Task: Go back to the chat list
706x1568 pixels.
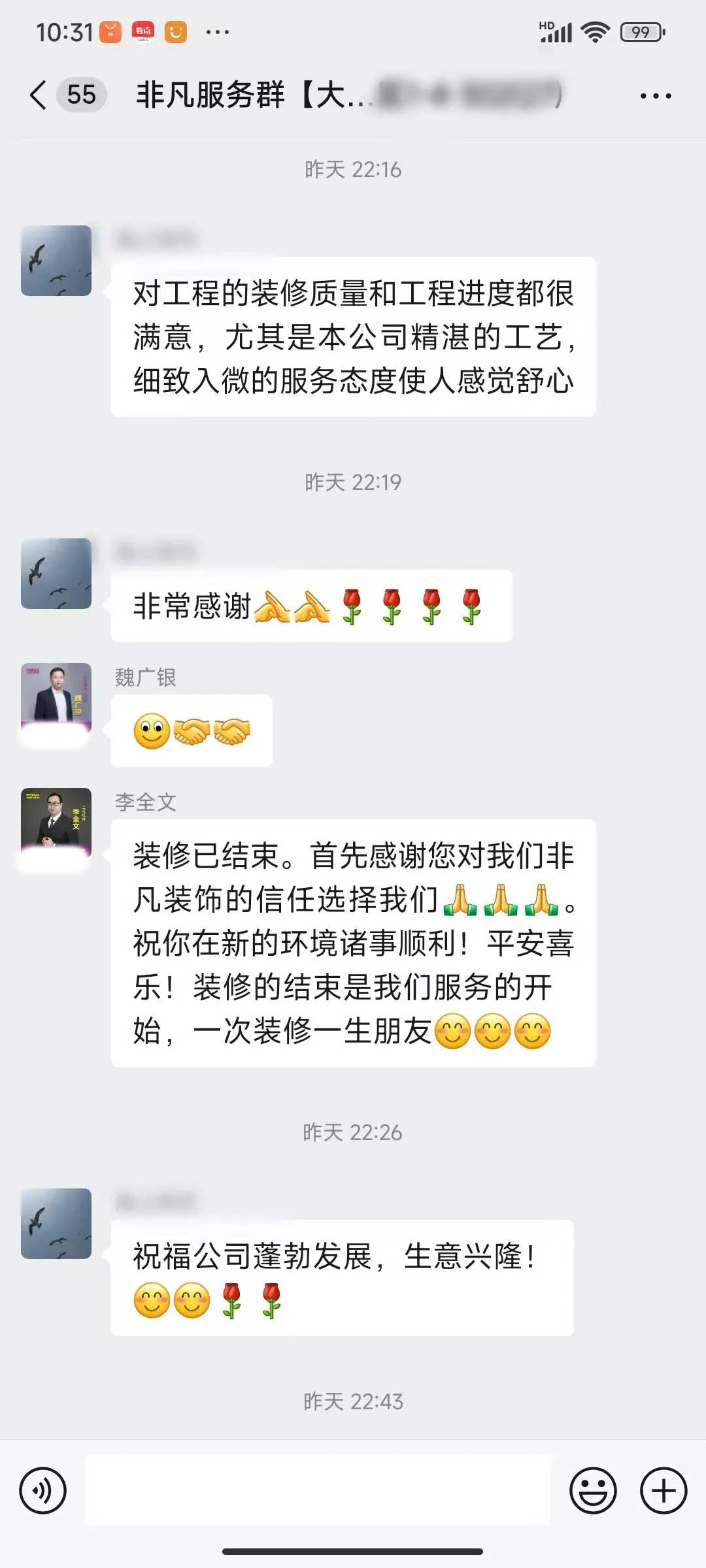Action: coord(39,95)
